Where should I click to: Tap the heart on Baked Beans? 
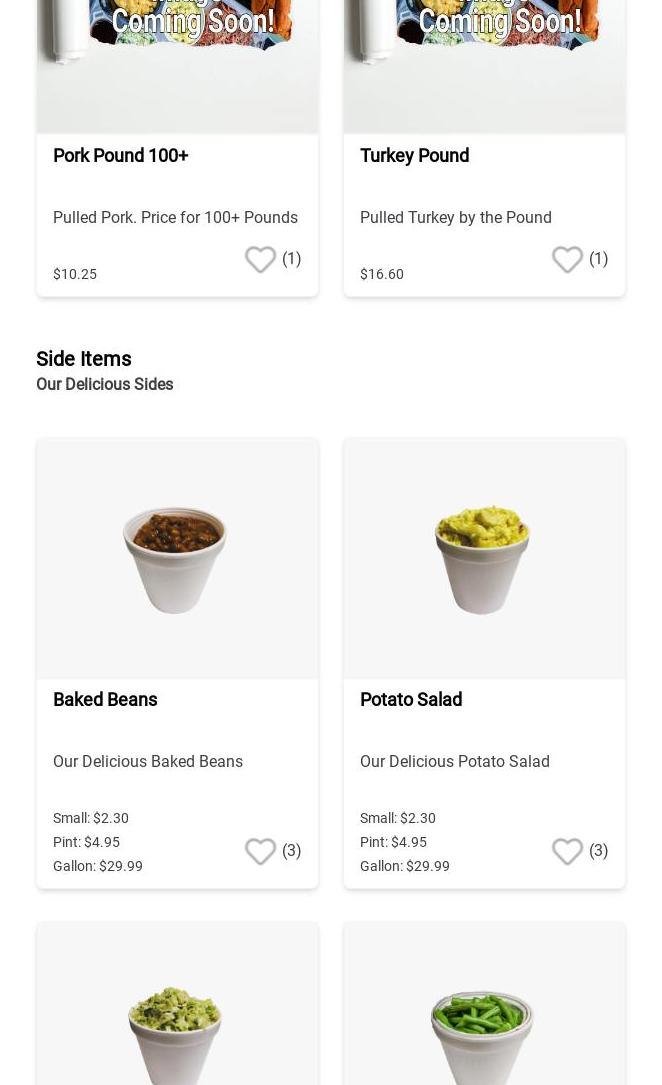[260, 851]
